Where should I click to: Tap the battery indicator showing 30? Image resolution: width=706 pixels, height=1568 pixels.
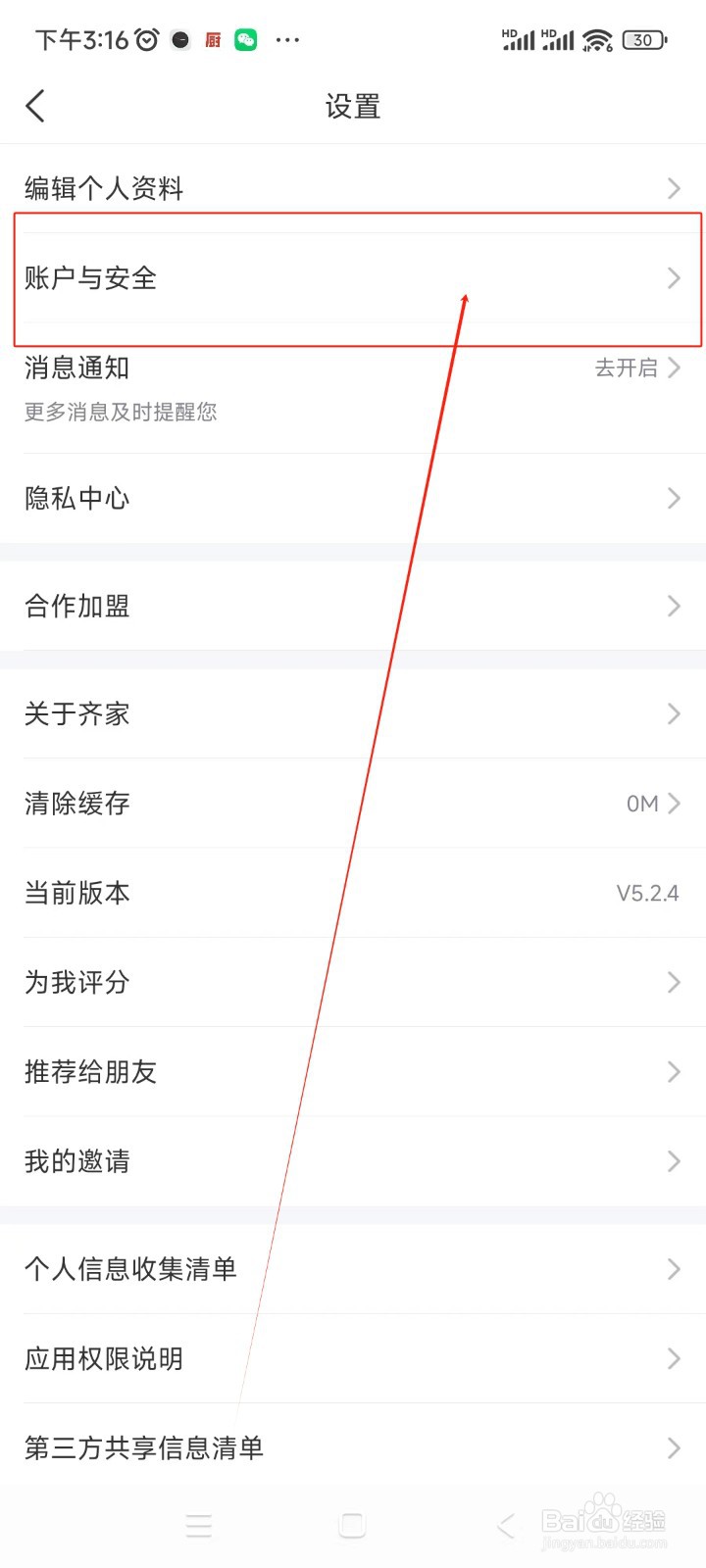coord(645,39)
